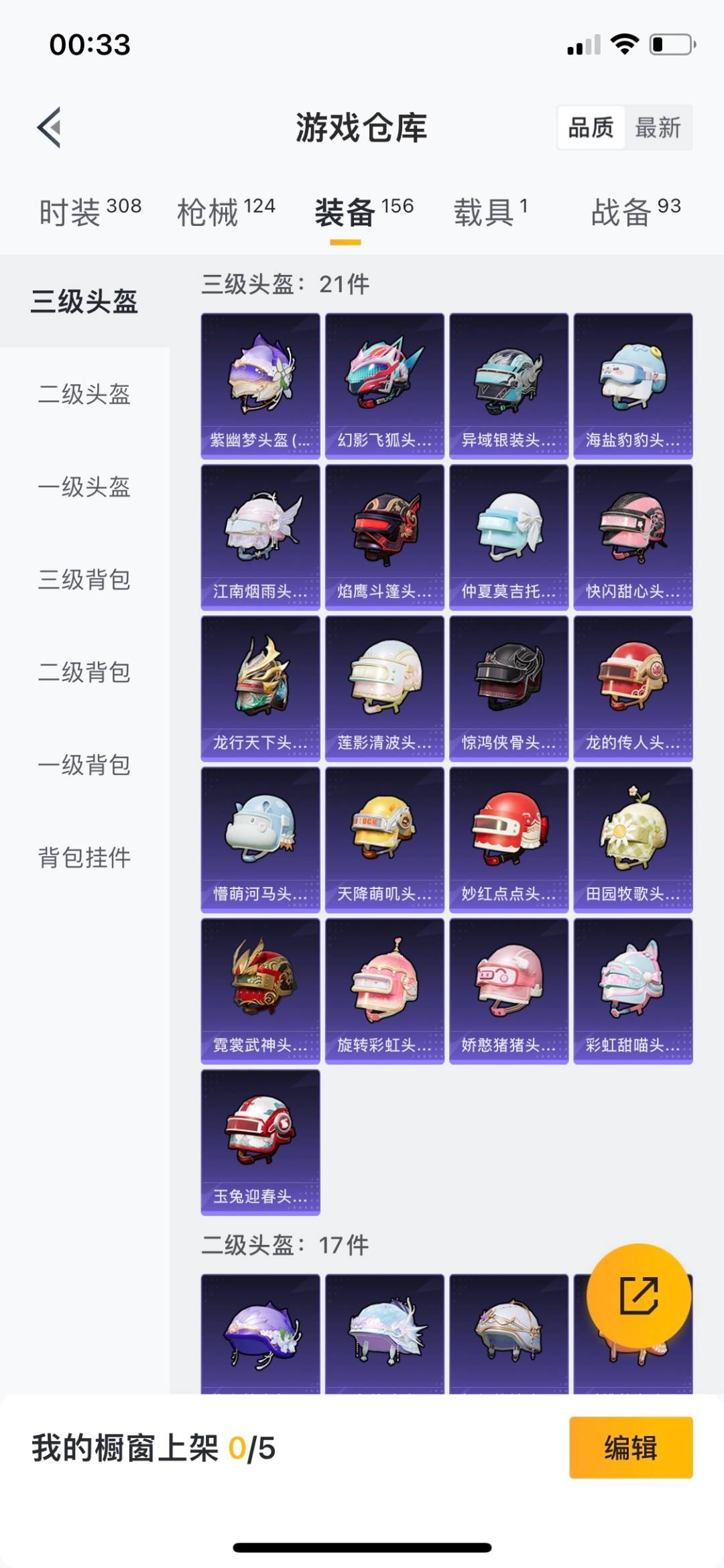Viewport: 724px width, 1568px height.
Task: Jump to the 二级背包 category
Action: pyautogui.click(x=84, y=672)
